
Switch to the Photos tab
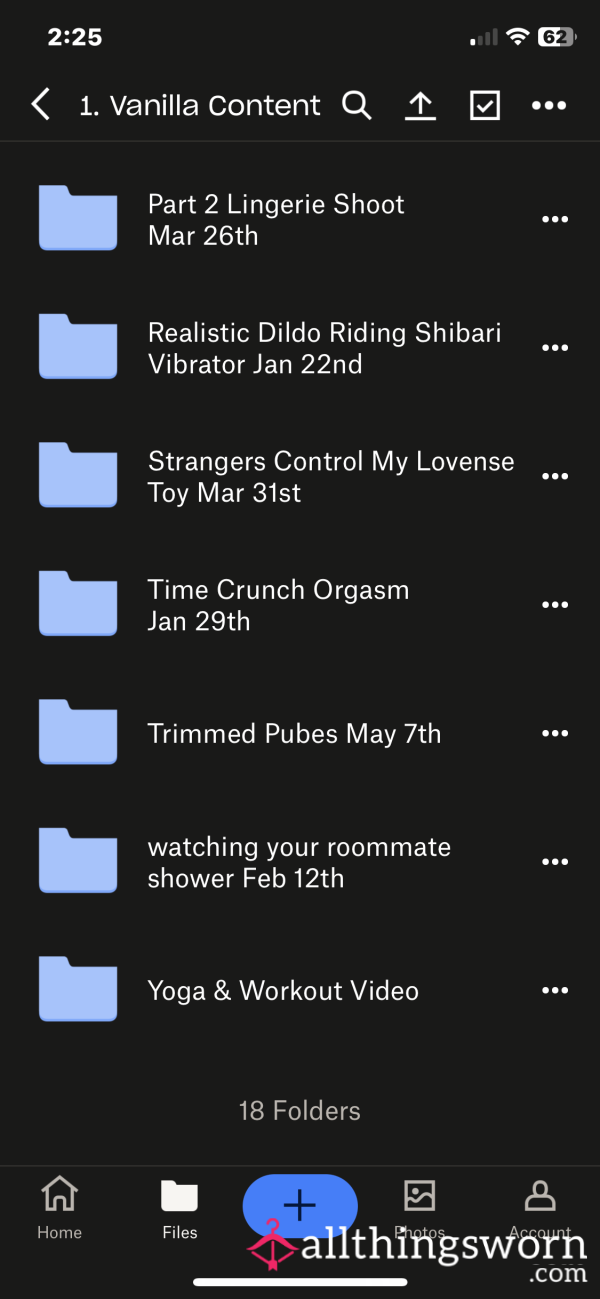[x=419, y=1208]
